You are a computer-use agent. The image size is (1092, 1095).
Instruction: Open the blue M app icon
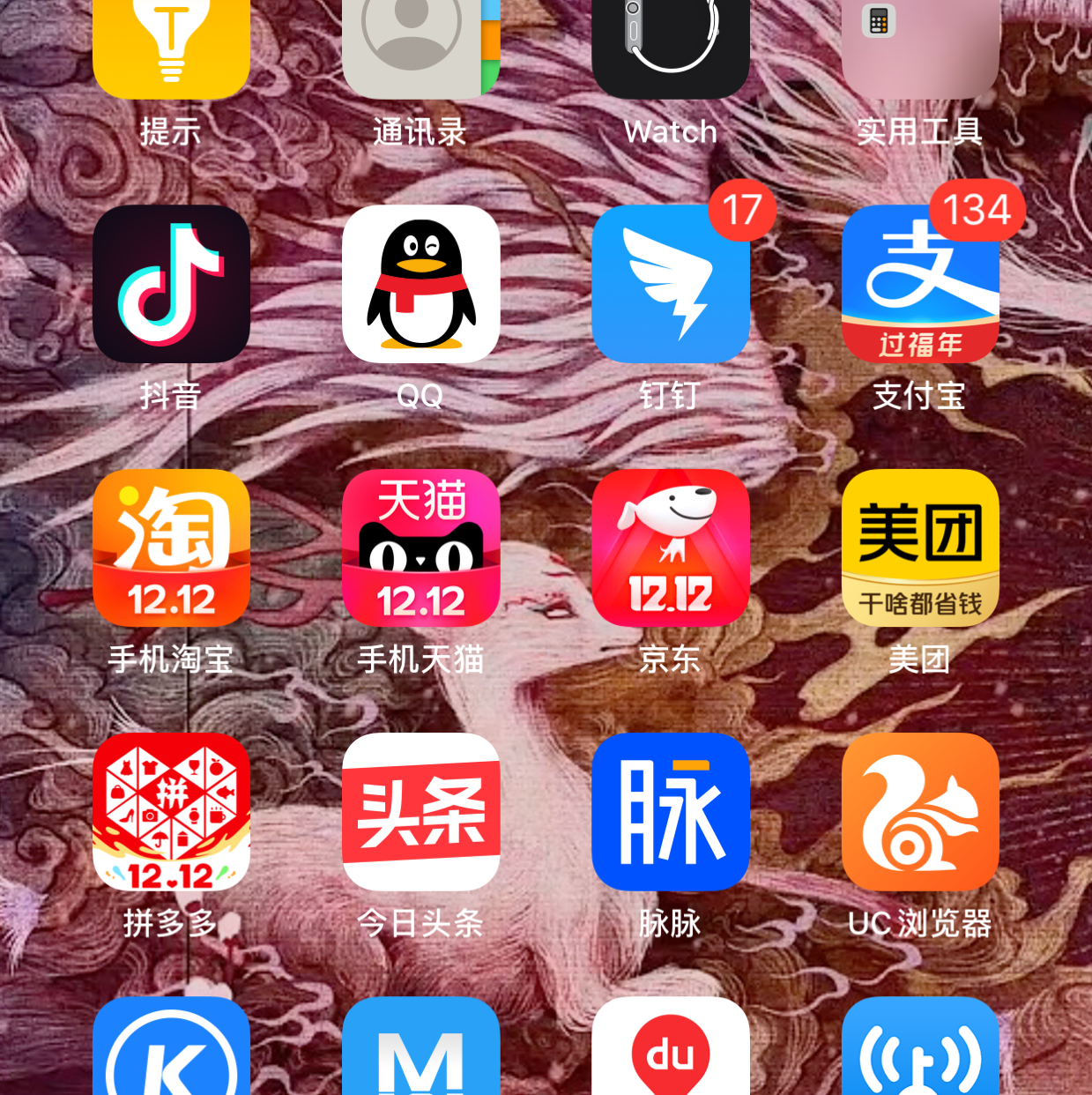point(420,1049)
